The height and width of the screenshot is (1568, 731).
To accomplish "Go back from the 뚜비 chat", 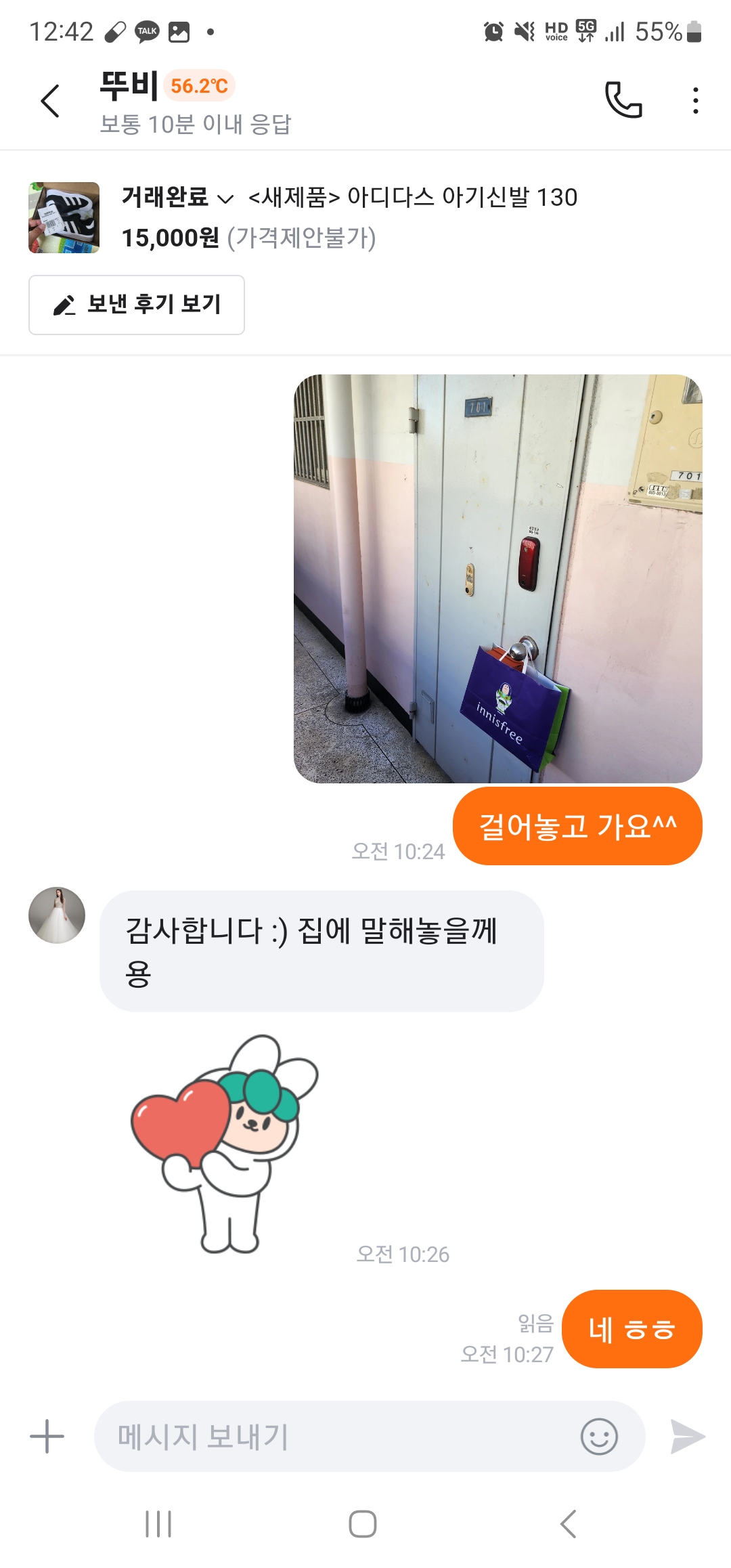I will point(50,102).
